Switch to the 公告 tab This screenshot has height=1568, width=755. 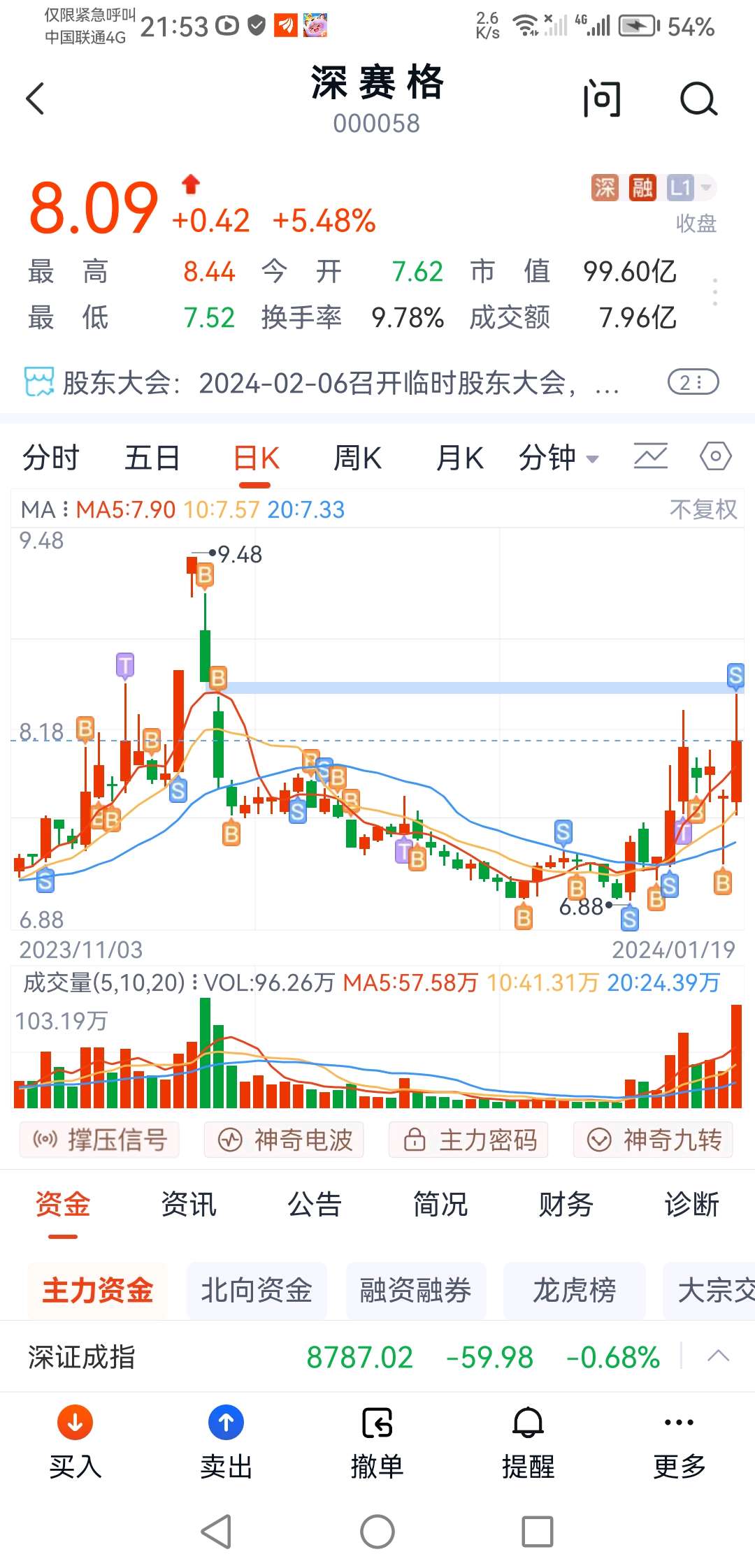[315, 1204]
